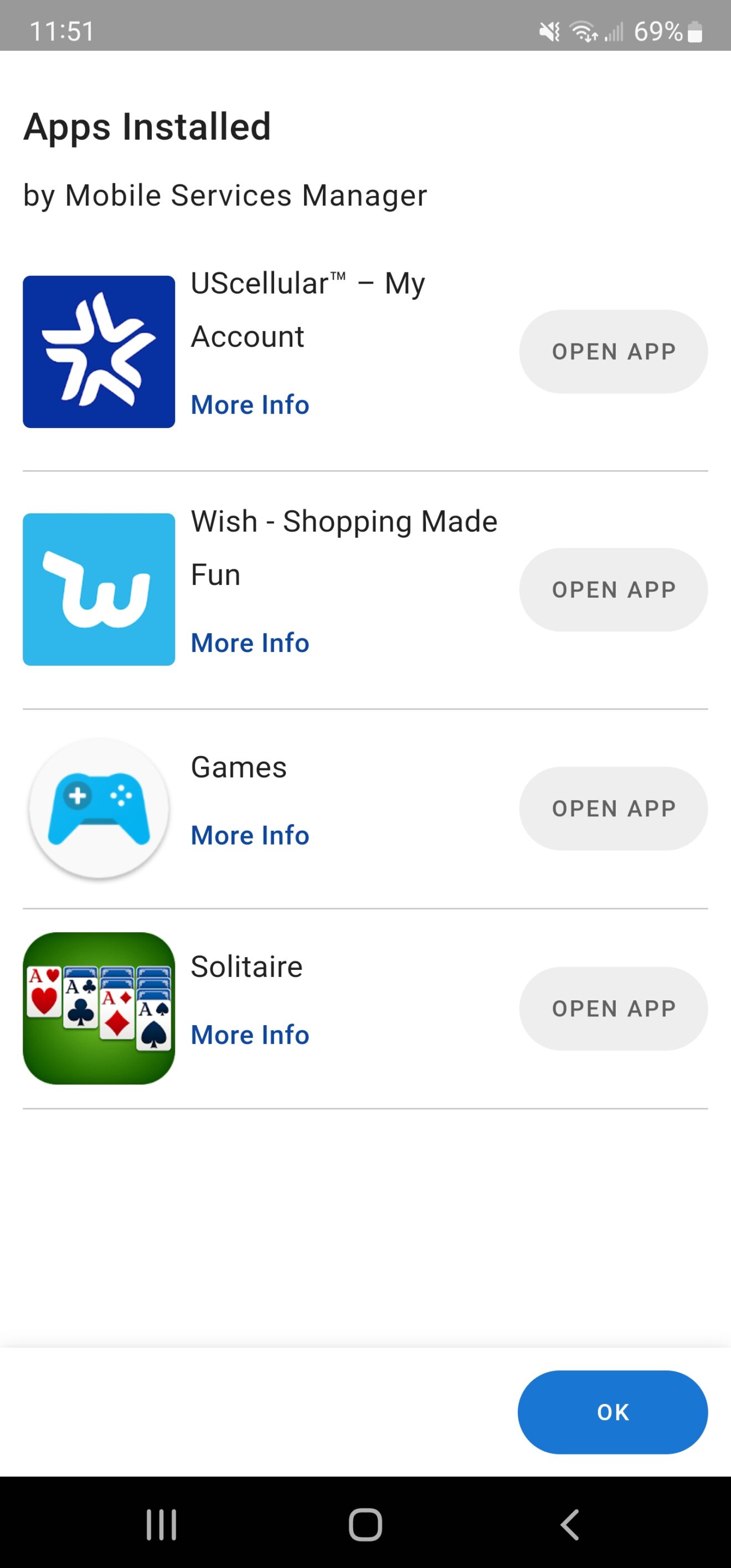Tap the Wi-Fi status icon
731x1568 pixels.
[583, 32]
